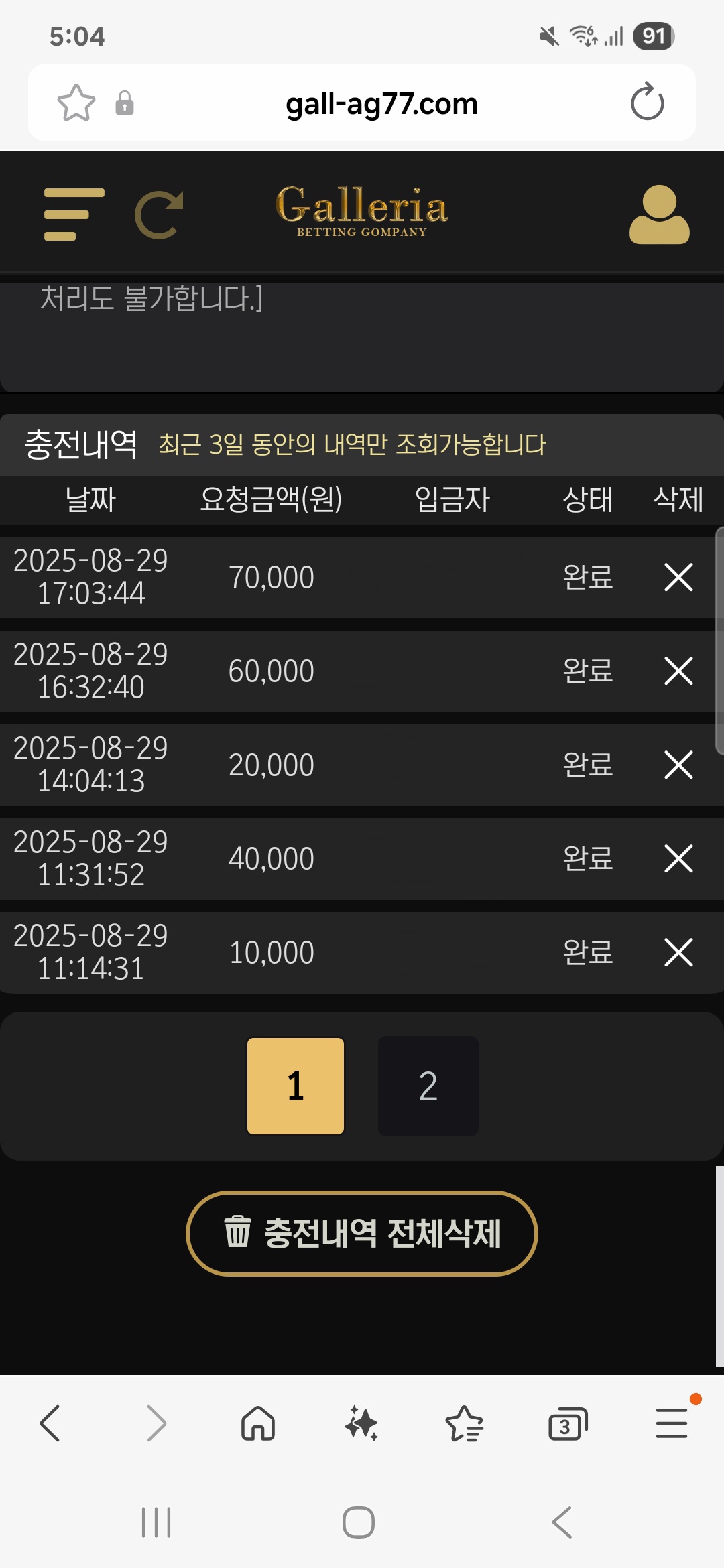The width and height of the screenshot is (724, 1568).
Task: Go to page 2 of charge history
Action: click(428, 1086)
